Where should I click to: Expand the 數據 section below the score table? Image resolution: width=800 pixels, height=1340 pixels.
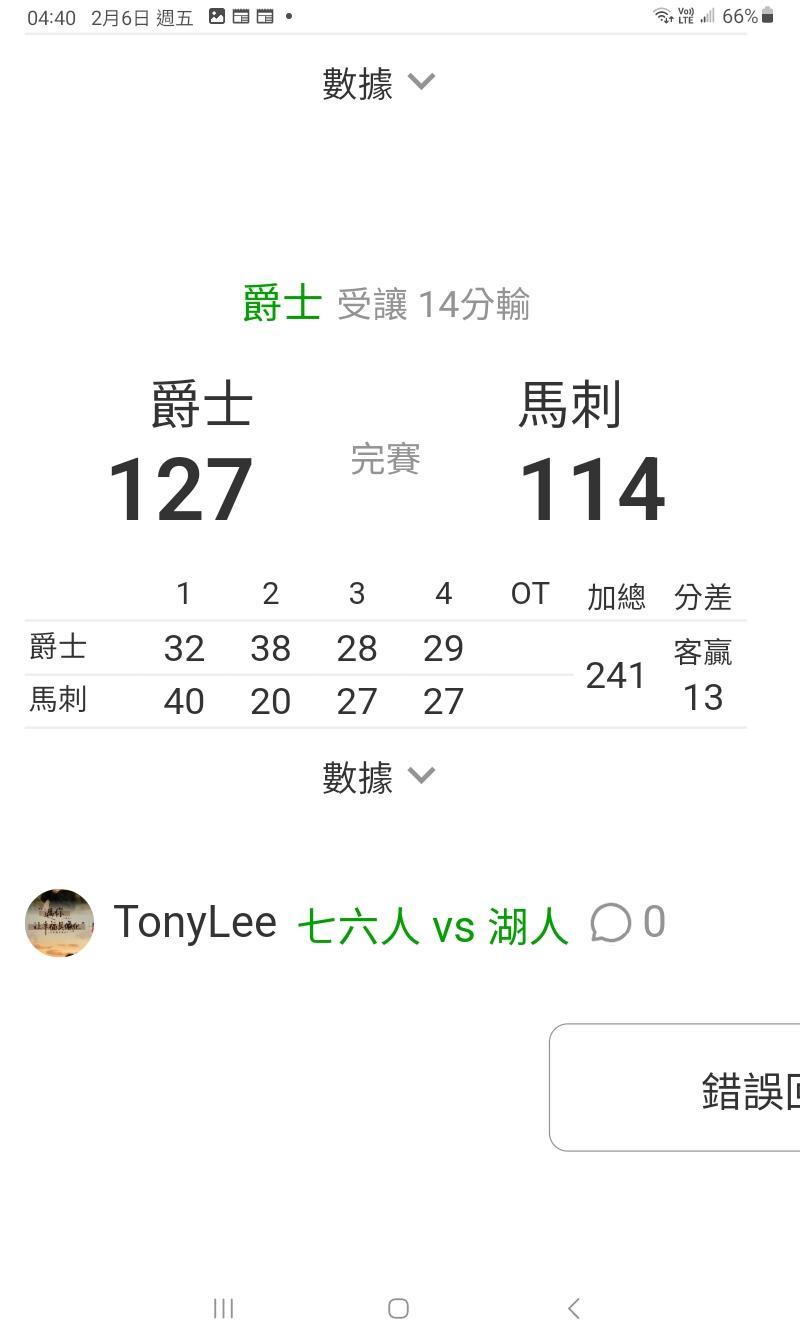coord(378,777)
